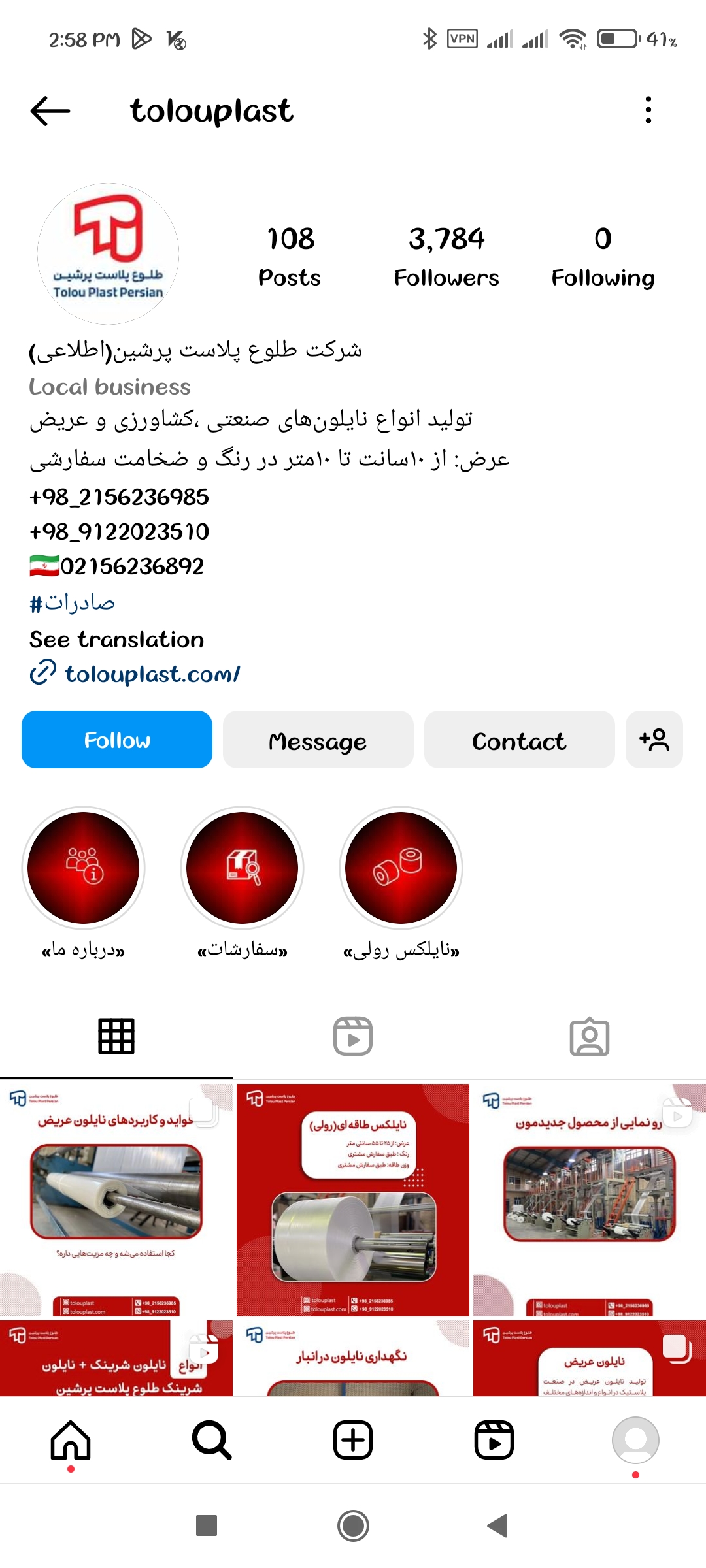Screen dimensions: 706x1568
Task: Follow the tolouplast account
Action: (117, 740)
